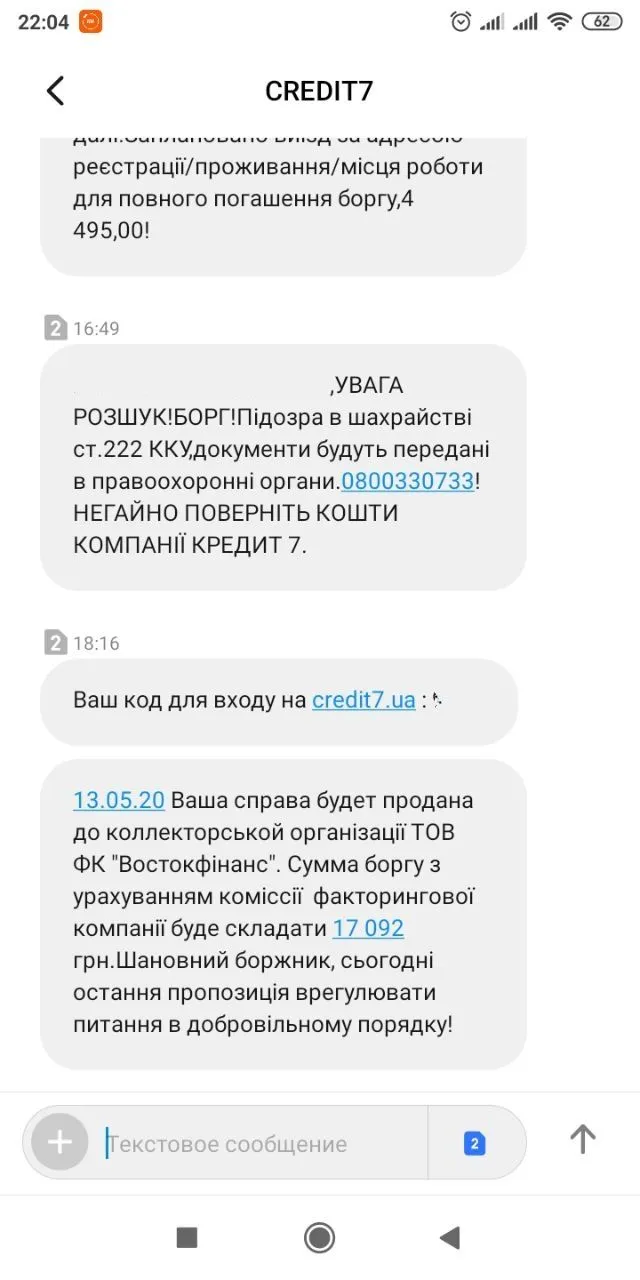The height and width of the screenshot is (1280, 640).
Task: Switch the SIM card selector
Action: [475, 1143]
